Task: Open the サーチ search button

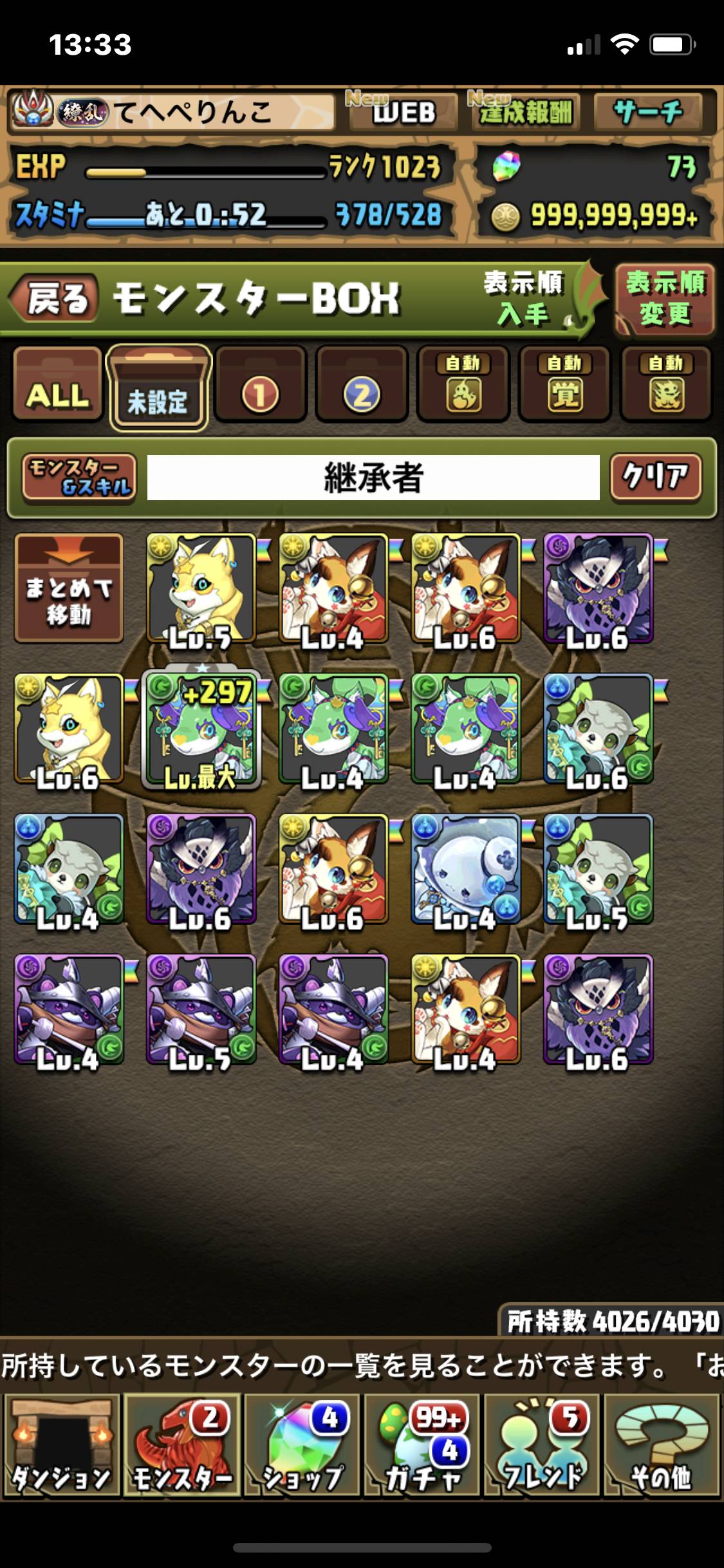Action: (647, 112)
